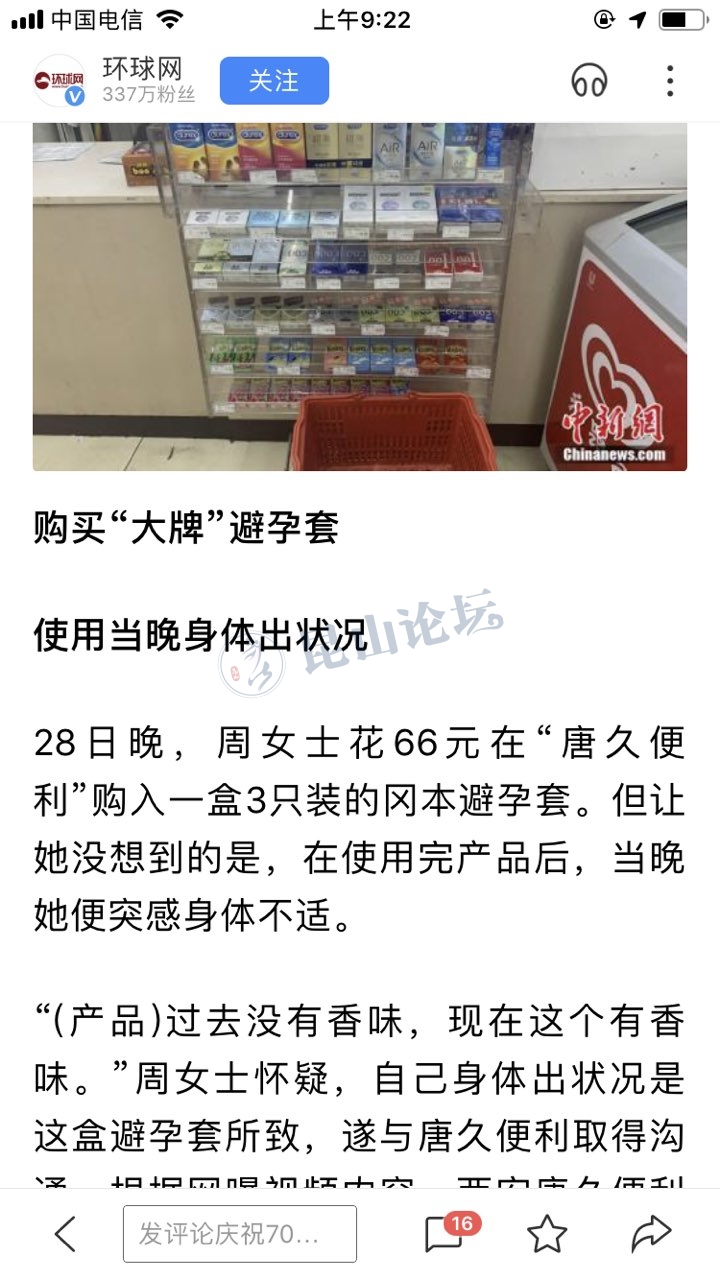Follow 环球网 with the 关注 button
This screenshot has width=720, height=1280.
274,81
